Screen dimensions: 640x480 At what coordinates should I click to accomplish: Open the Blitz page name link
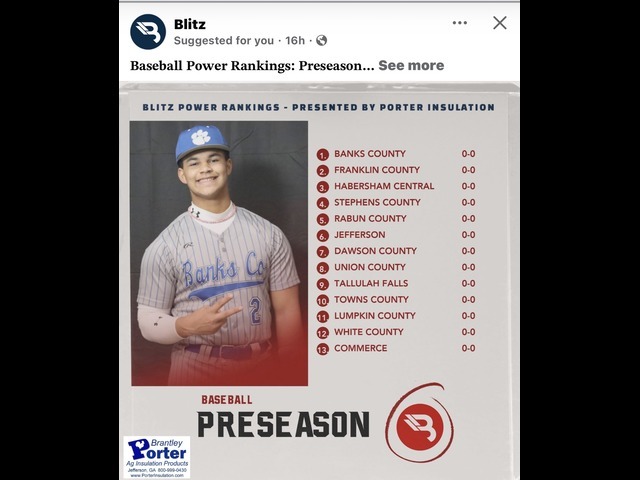point(190,23)
